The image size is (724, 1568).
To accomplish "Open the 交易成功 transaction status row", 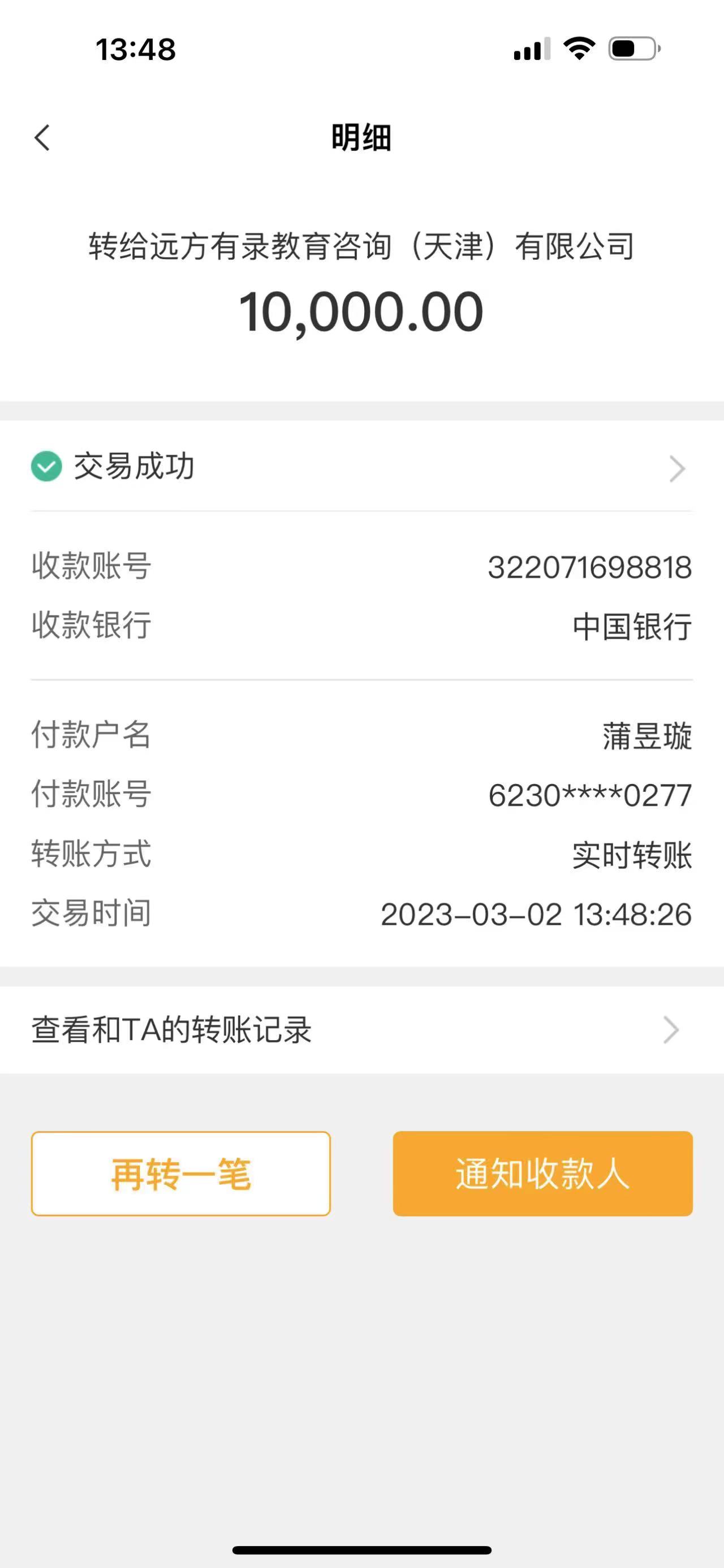I will (x=360, y=467).
